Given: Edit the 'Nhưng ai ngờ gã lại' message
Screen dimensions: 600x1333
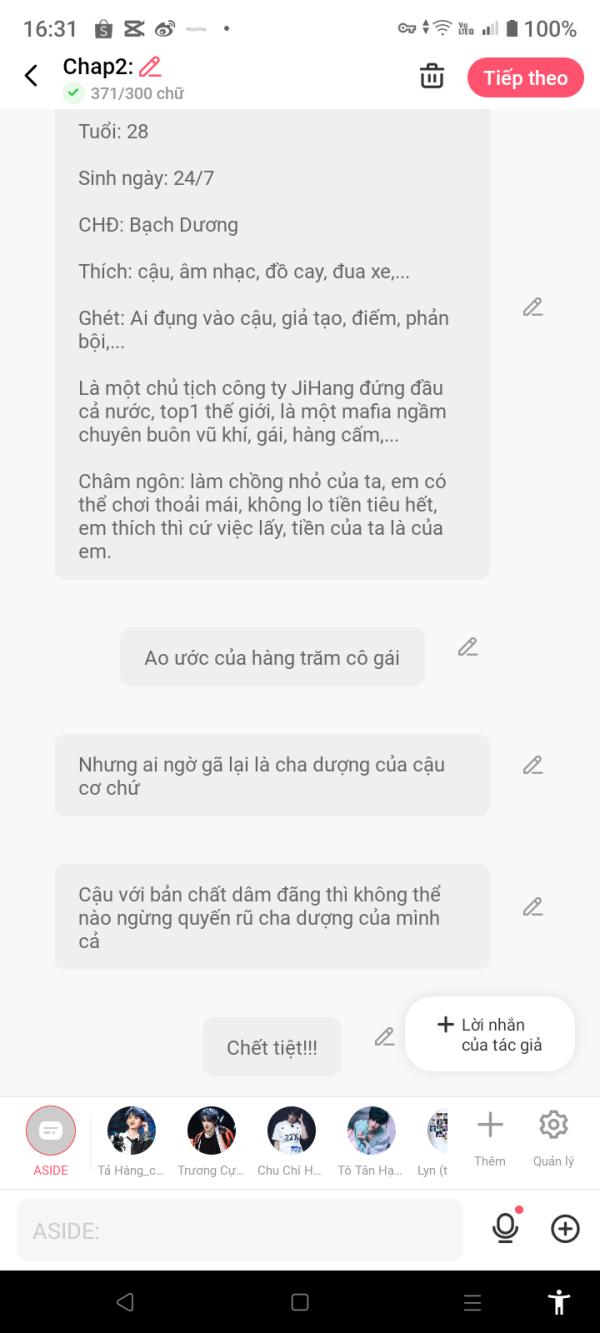Looking at the screenshot, I should point(533,765).
